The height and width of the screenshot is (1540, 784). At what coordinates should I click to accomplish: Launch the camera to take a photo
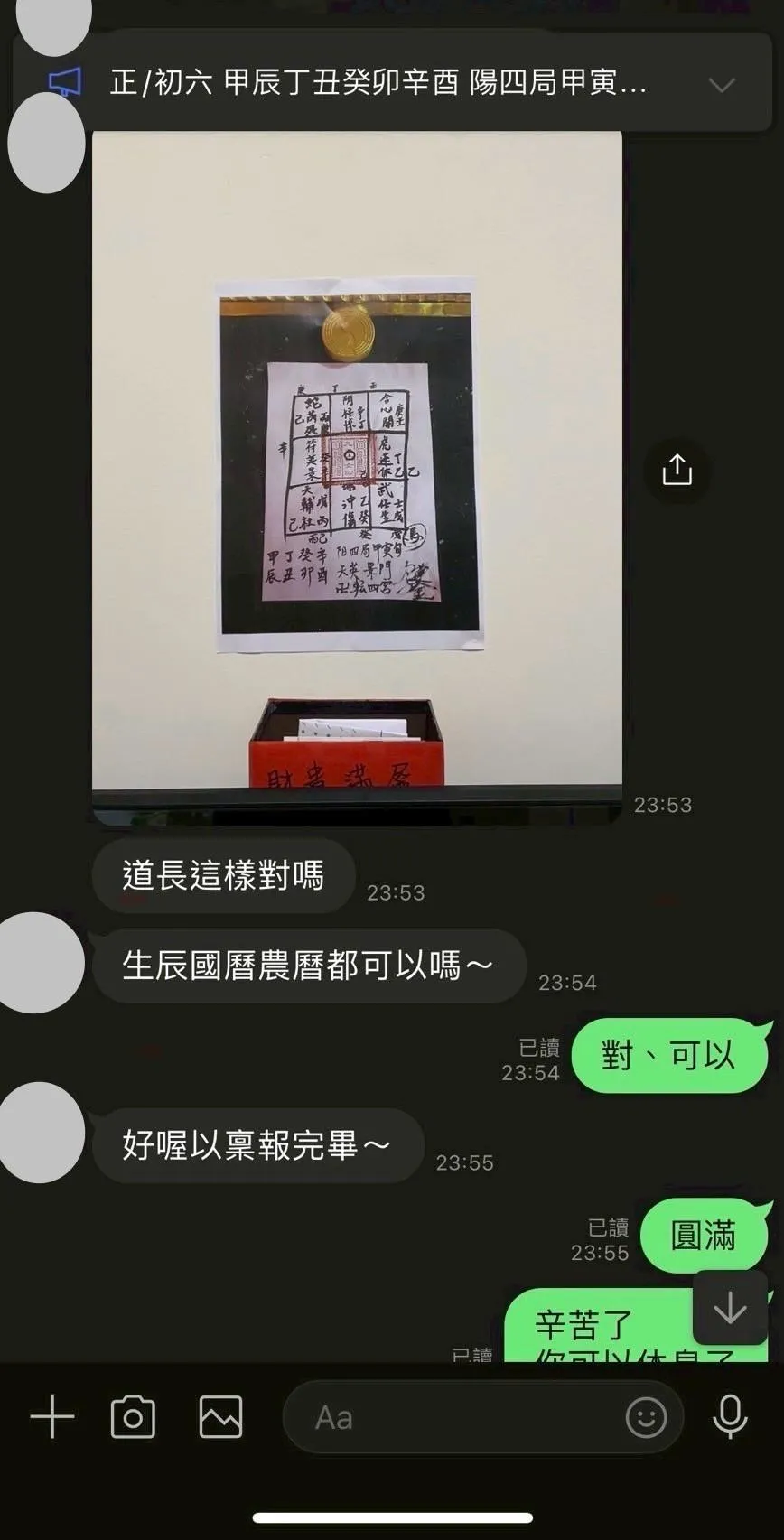[133, 1416]
